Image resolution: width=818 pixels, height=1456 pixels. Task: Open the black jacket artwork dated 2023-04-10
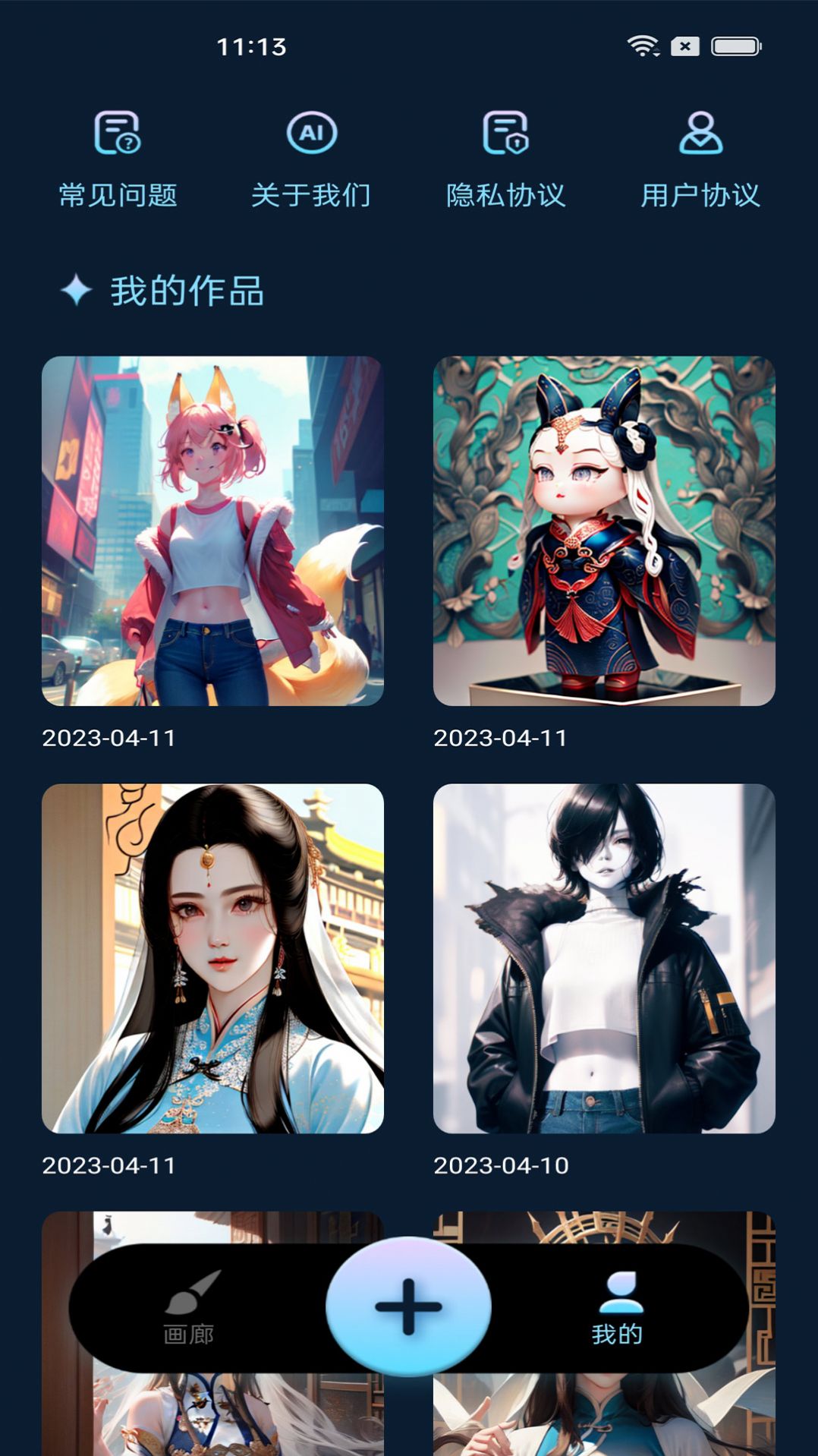click(604, 958)
